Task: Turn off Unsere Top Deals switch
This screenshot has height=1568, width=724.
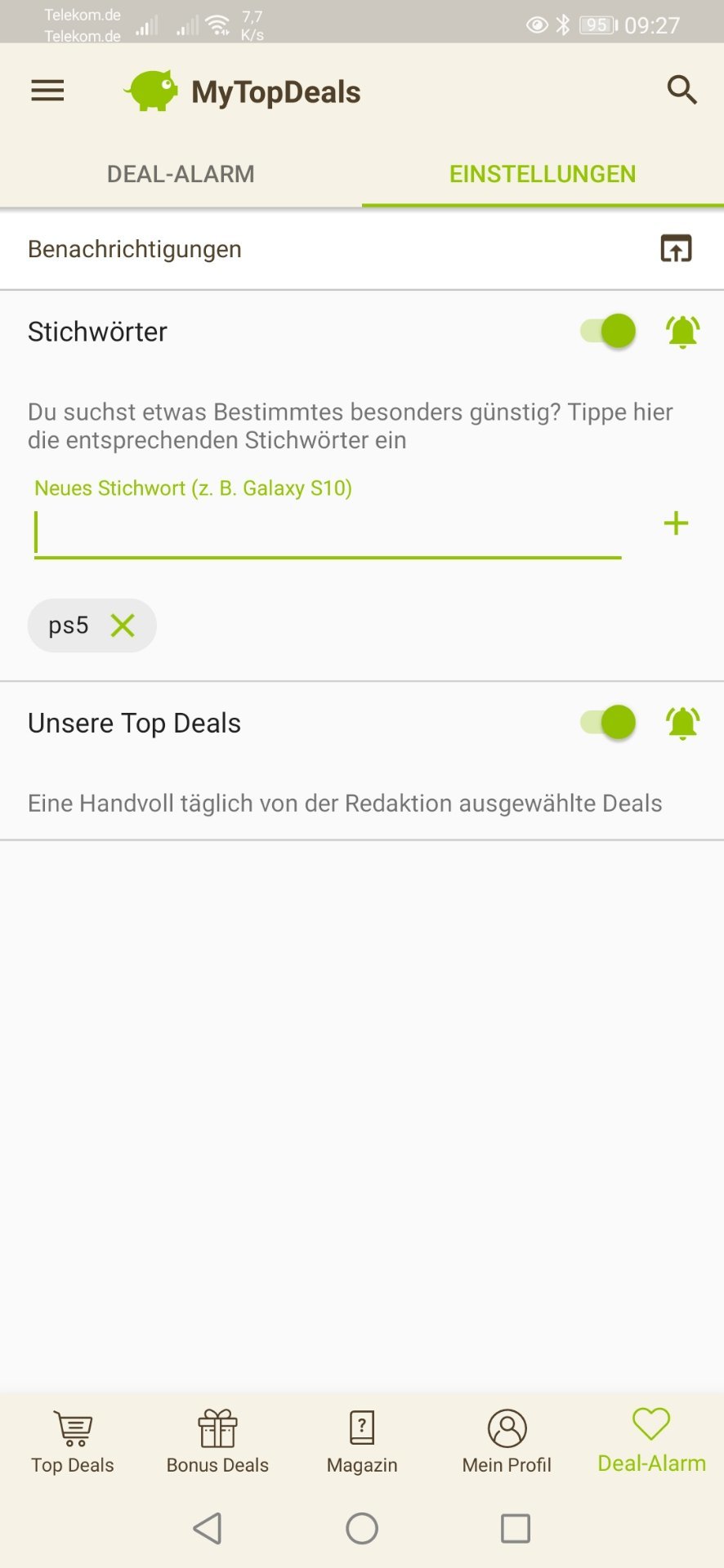Action: tap(609, 723)
